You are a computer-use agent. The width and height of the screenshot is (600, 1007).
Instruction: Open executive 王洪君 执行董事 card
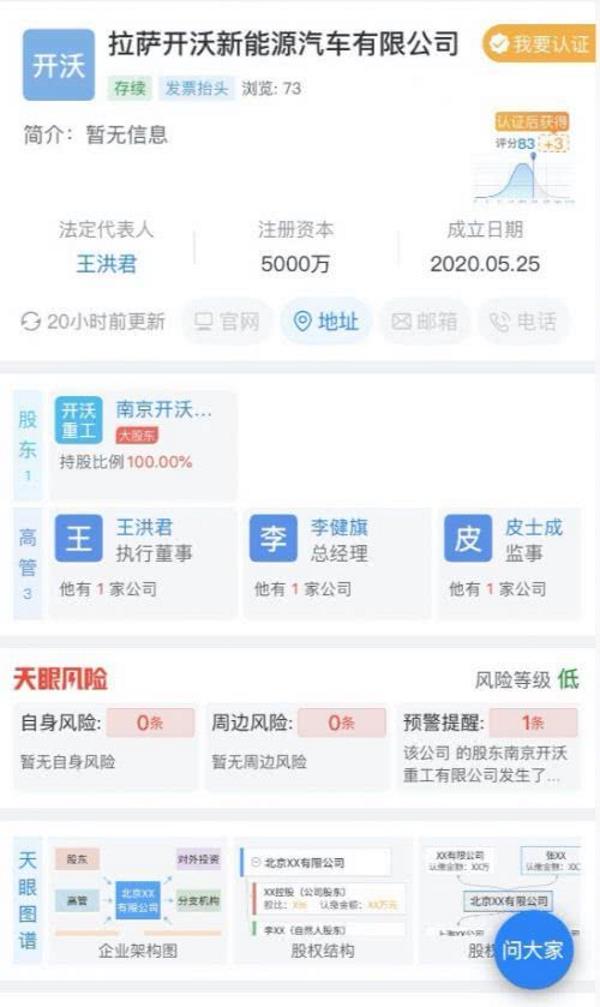[x=143, y=563]
